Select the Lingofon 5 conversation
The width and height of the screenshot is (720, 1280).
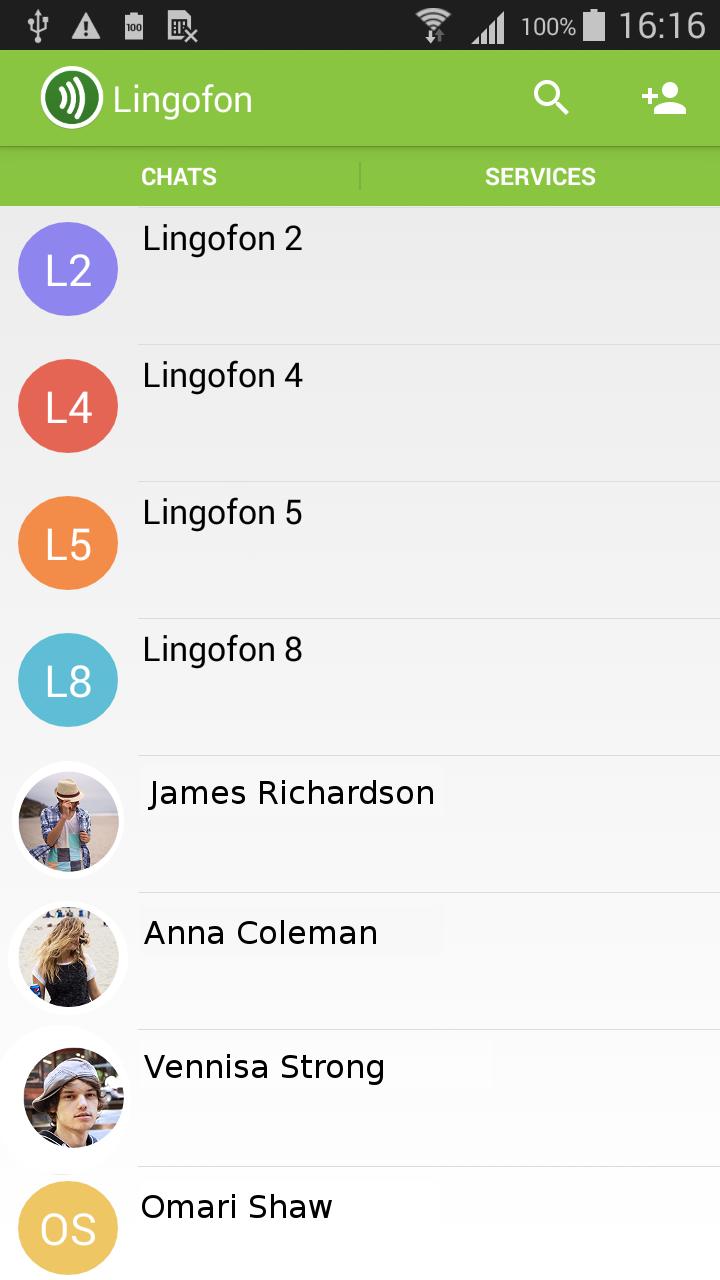[360, 544]
